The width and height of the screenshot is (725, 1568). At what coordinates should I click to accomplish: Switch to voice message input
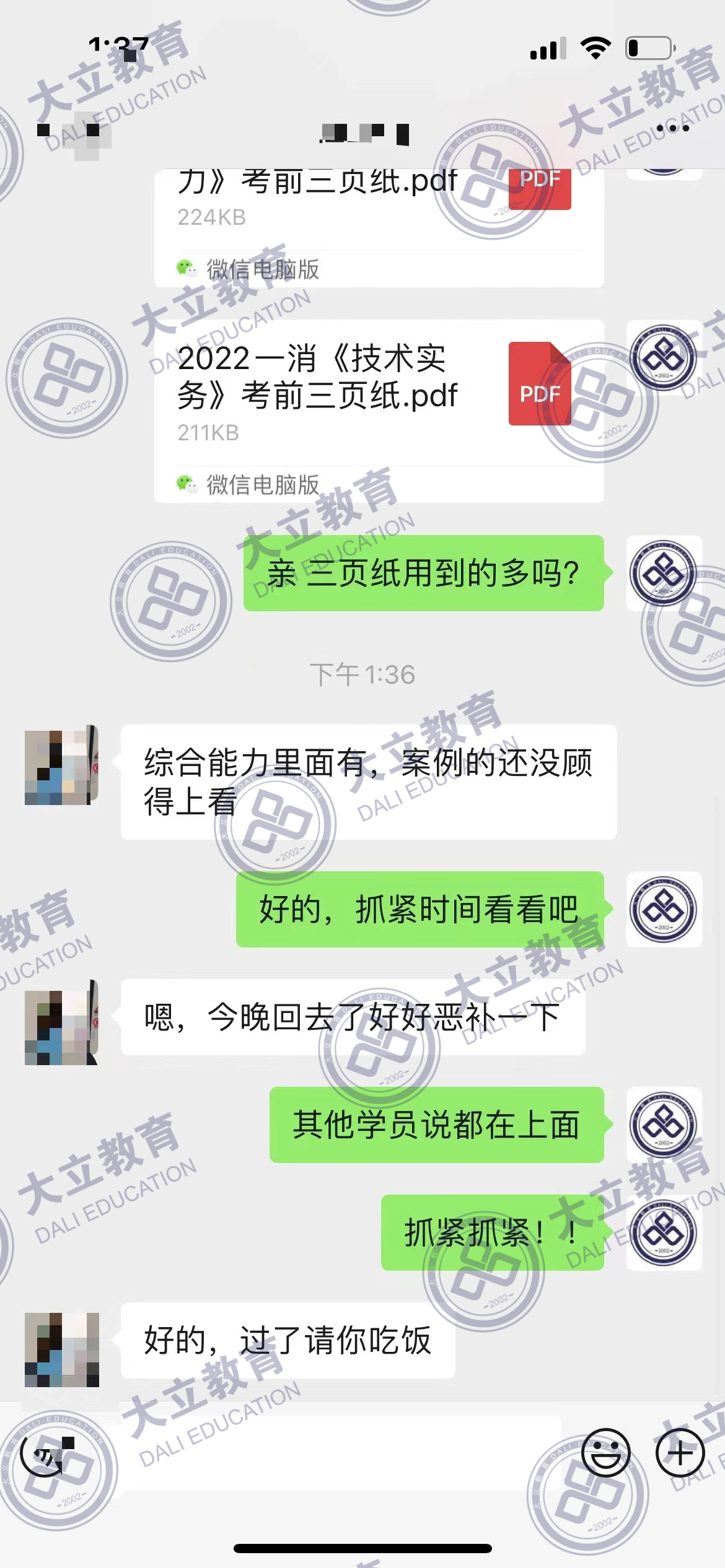pos(42,1454)
